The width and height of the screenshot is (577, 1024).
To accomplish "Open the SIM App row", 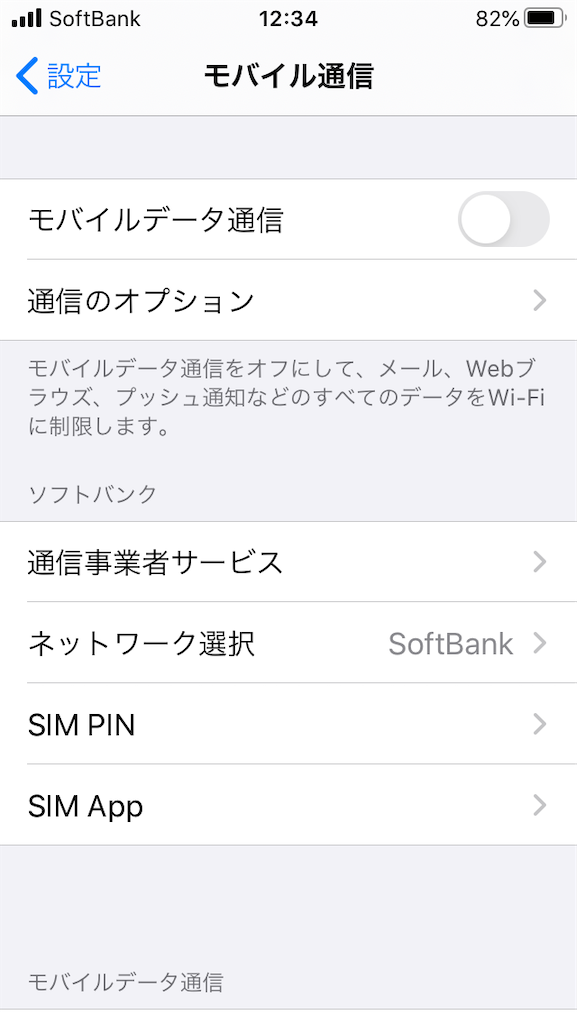I will pos(288,805).
